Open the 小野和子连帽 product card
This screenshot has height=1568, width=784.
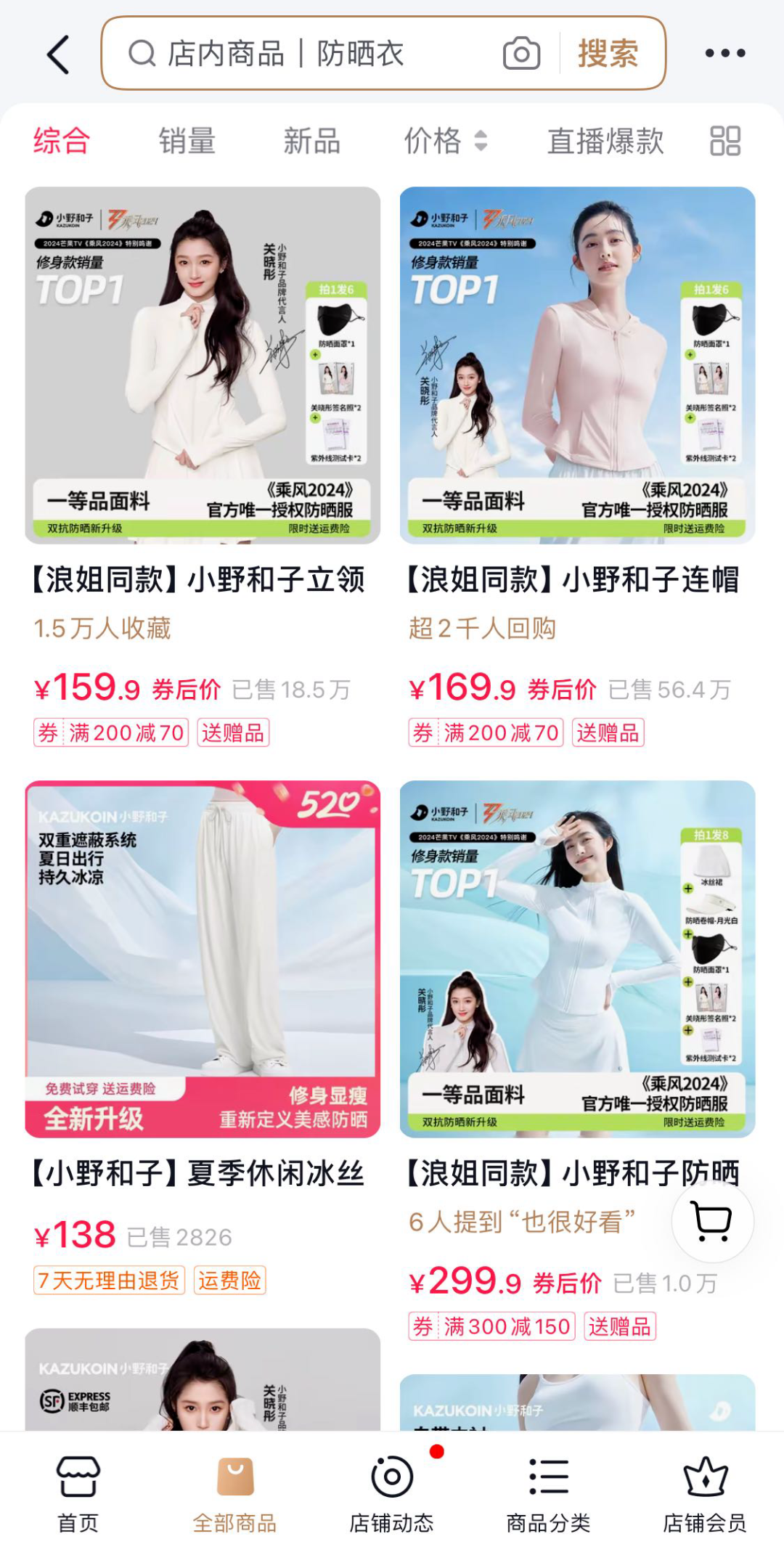[577, 365]
